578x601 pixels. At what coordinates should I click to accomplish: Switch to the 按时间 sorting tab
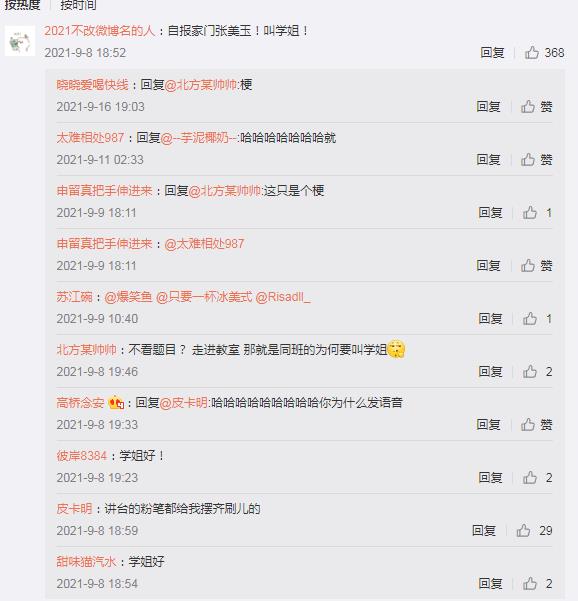tap(78, 5)
